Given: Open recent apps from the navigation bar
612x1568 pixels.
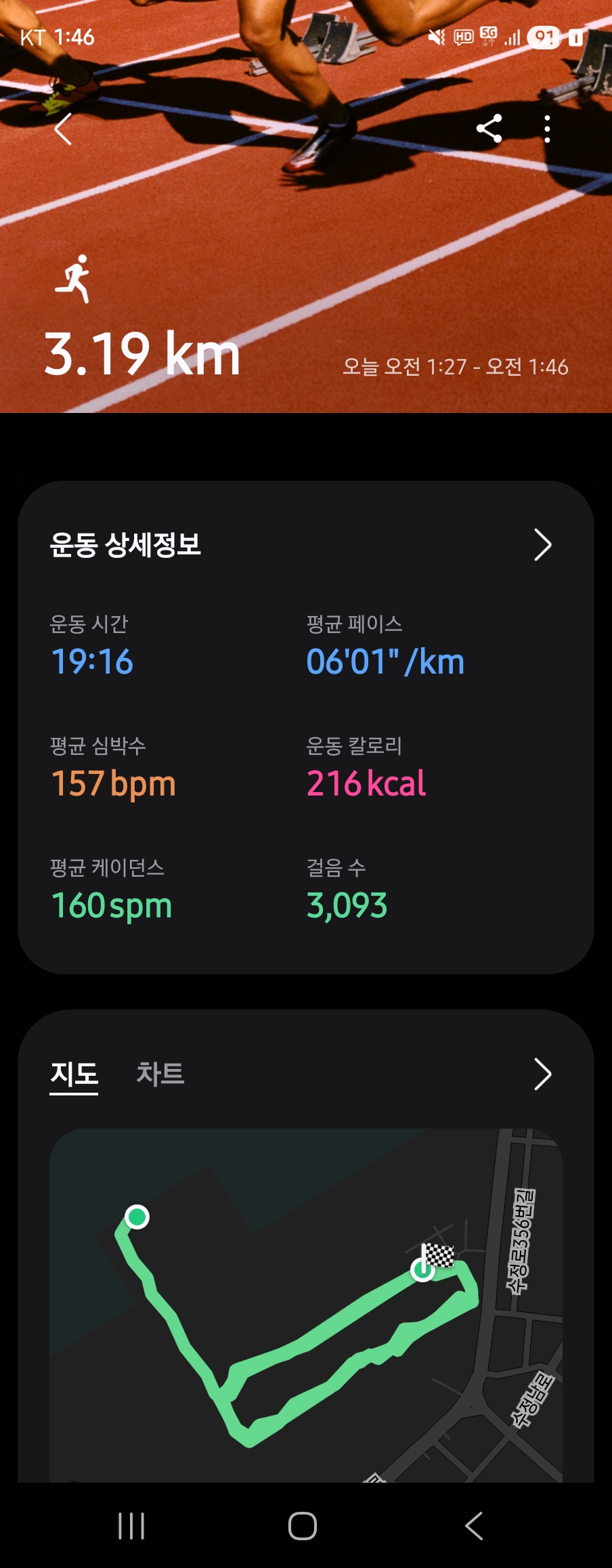Looking at the screenshot, I should point(131,1526).
